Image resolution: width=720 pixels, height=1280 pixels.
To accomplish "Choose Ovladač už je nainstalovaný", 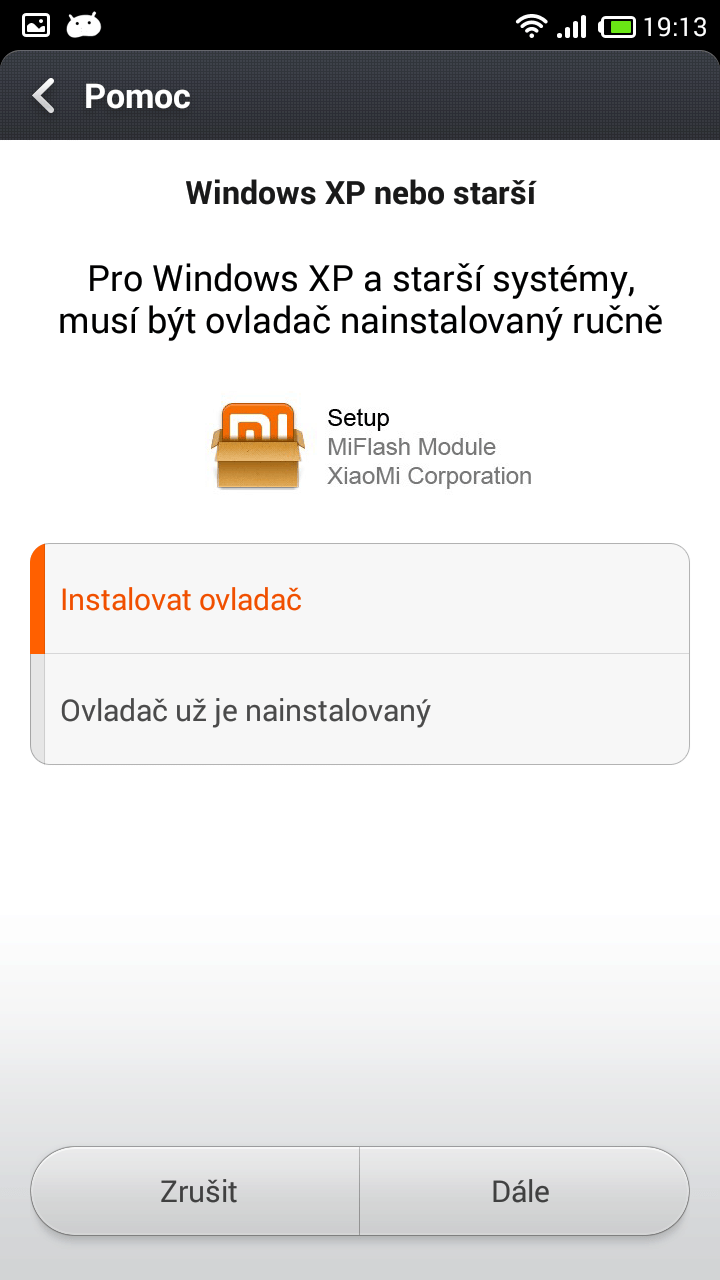I will pyautogui.click(x=360, y=710).
